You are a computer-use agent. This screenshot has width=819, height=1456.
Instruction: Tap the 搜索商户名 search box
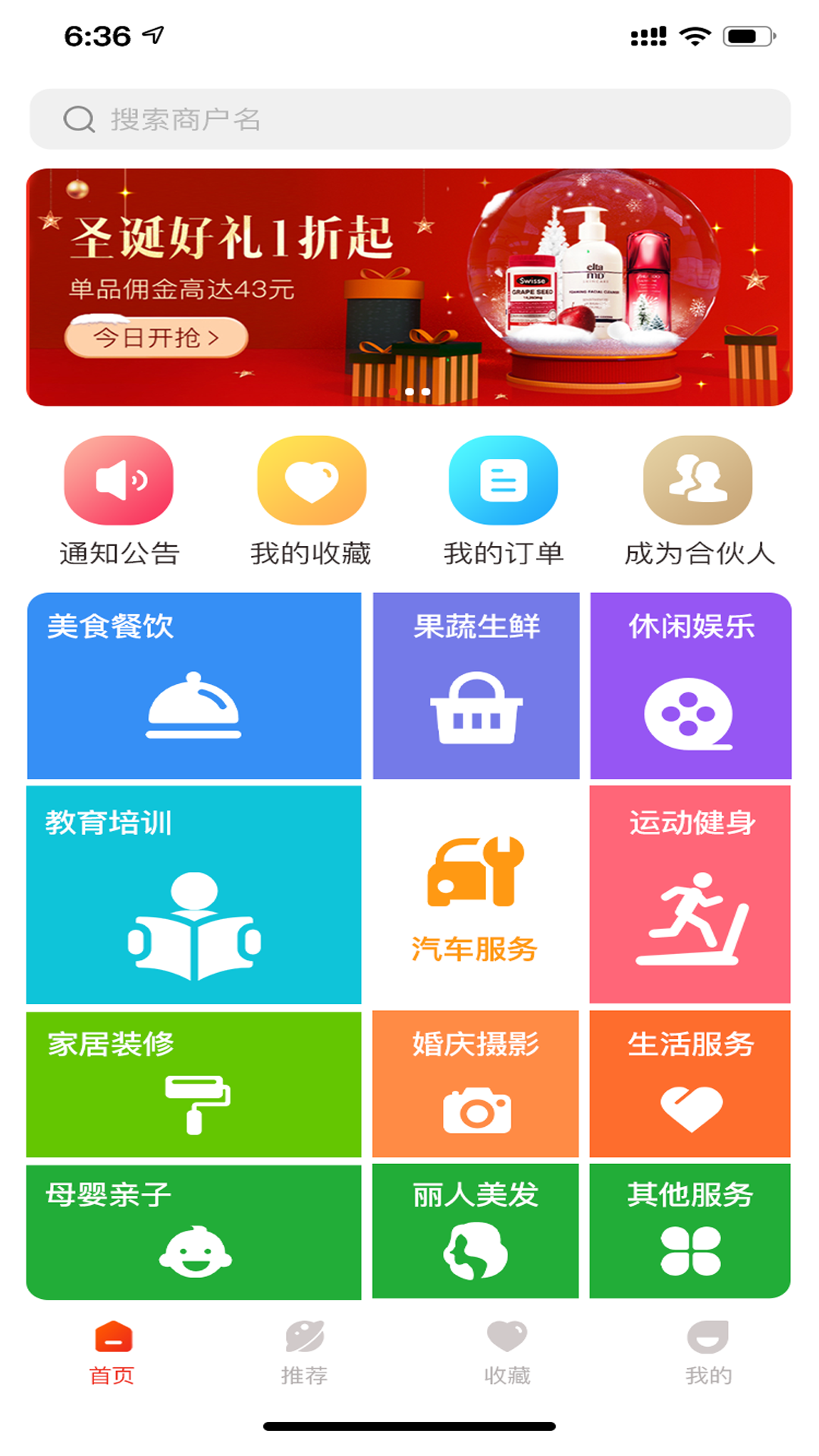coord(409,119)
